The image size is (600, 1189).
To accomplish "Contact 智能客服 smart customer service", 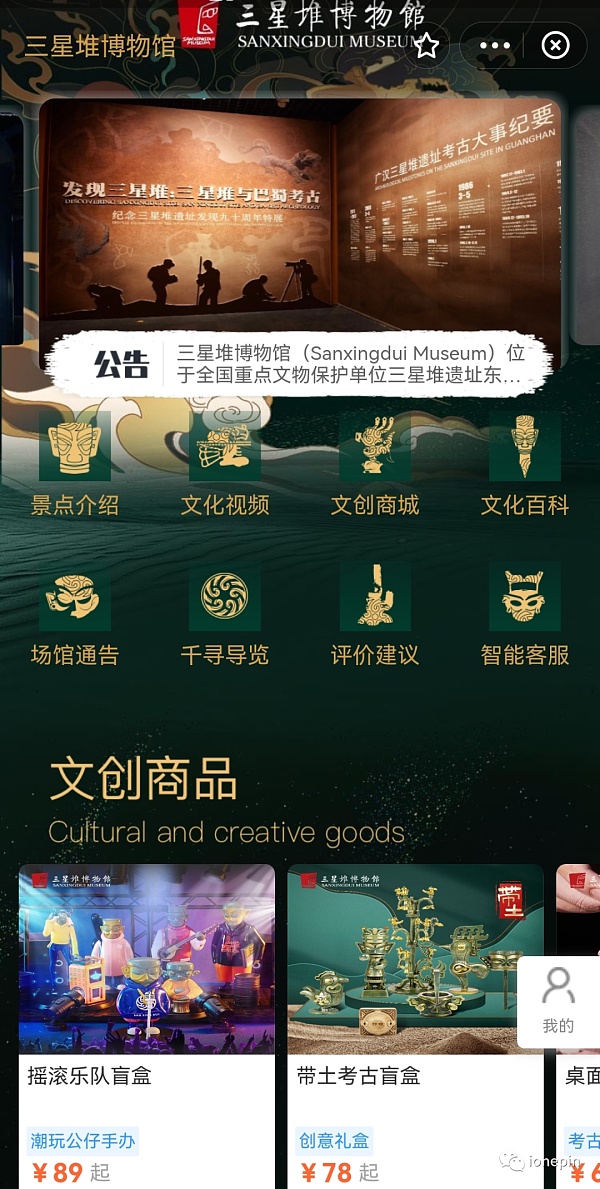I will pos(525,614).
